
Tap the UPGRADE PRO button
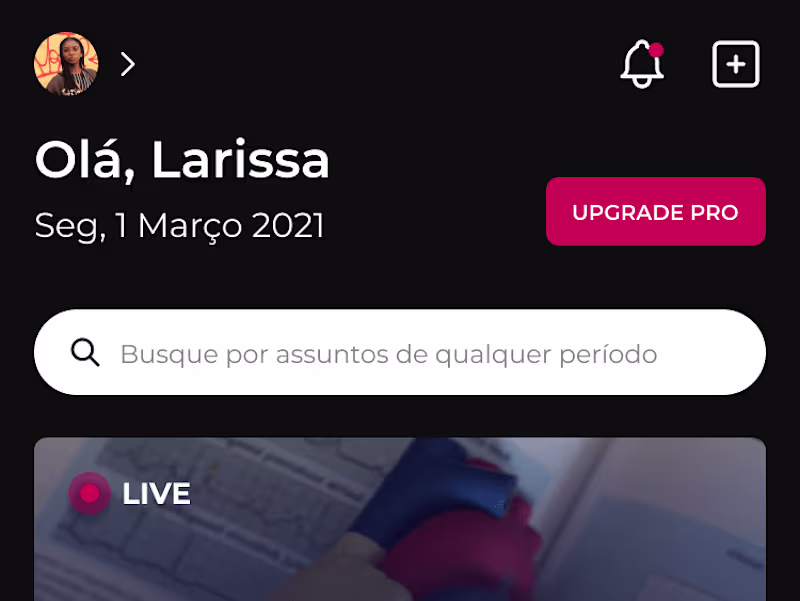pos(655,212)
